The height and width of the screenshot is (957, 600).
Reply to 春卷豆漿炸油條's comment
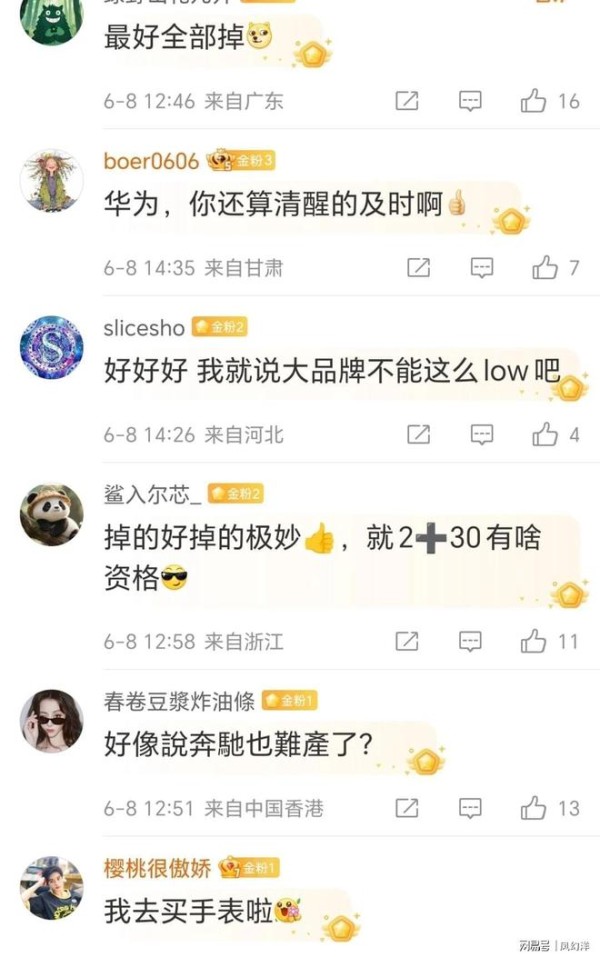tap(470, 807)
